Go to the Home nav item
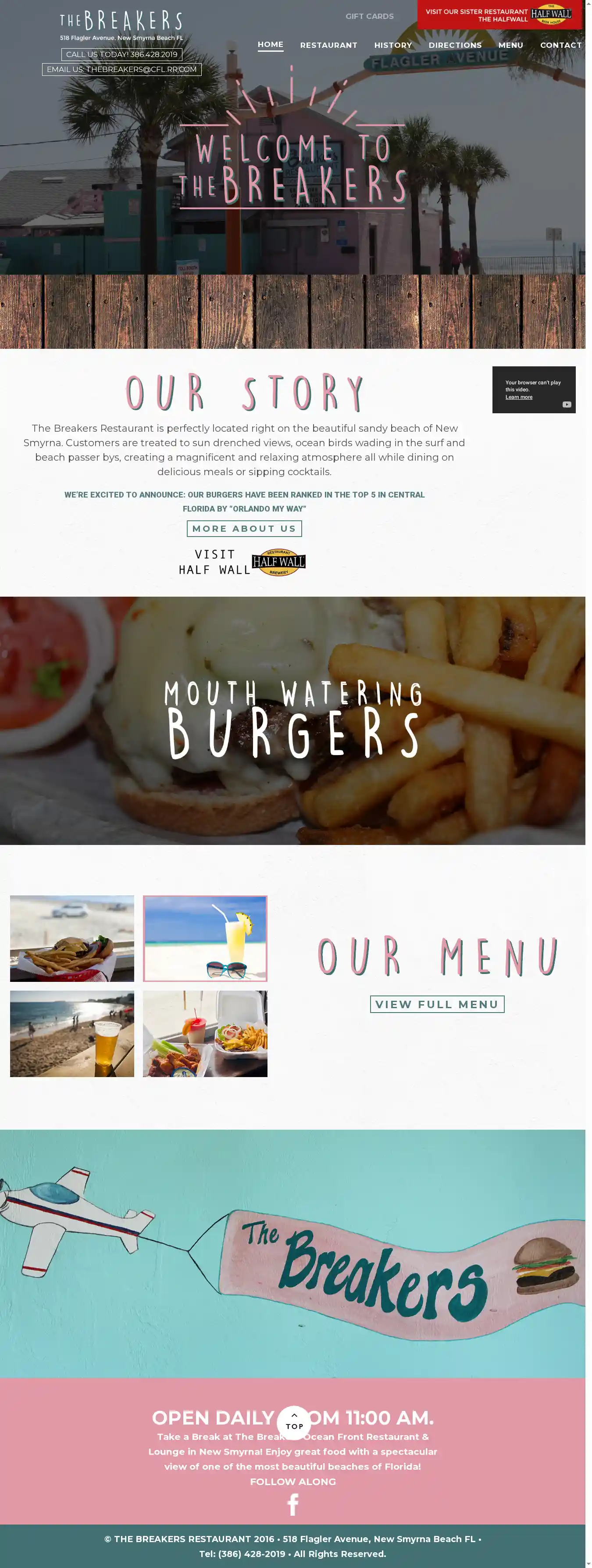 tap(270, 44)
